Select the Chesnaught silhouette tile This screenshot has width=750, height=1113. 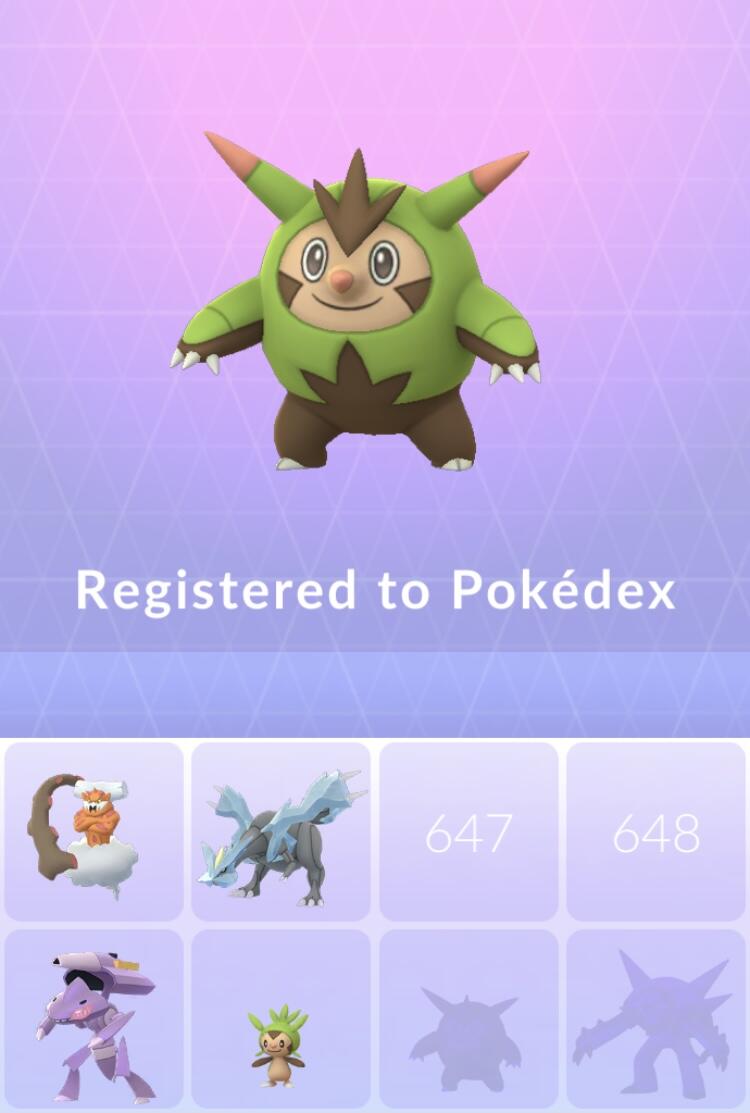point(655,1020)
